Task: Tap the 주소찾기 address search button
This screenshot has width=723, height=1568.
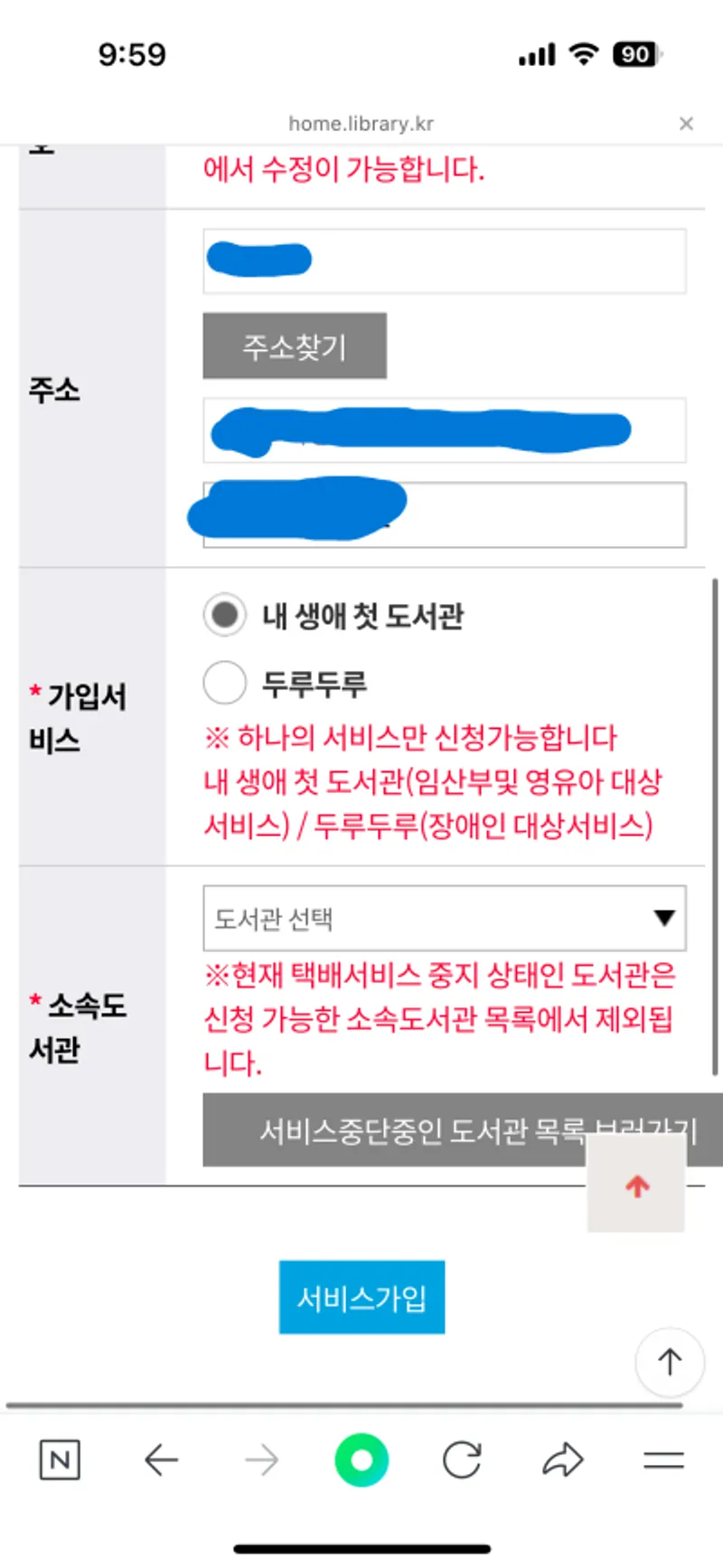Action: pos(295,346)
